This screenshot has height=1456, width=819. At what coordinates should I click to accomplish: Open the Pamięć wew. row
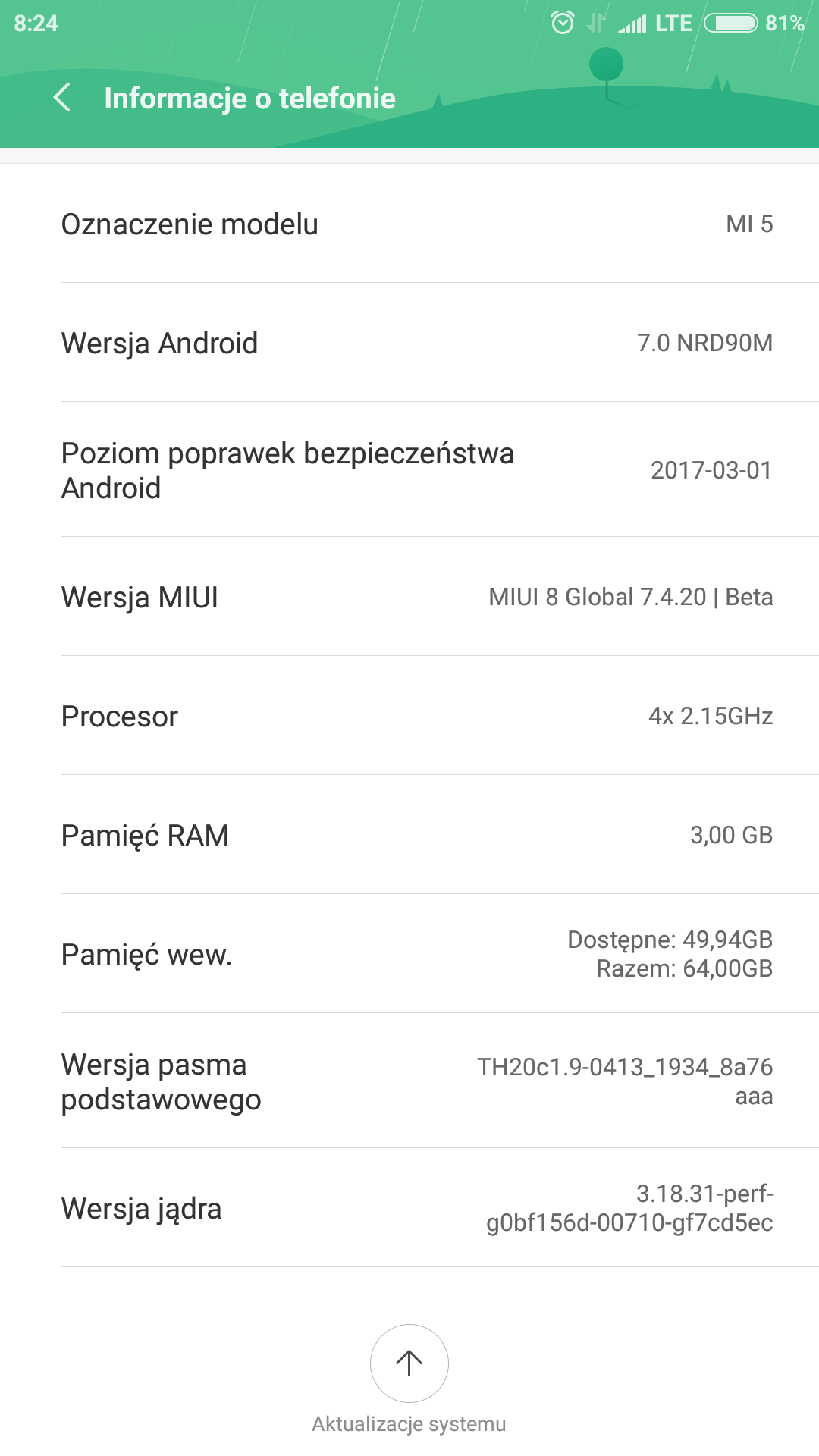click(409, 954)
